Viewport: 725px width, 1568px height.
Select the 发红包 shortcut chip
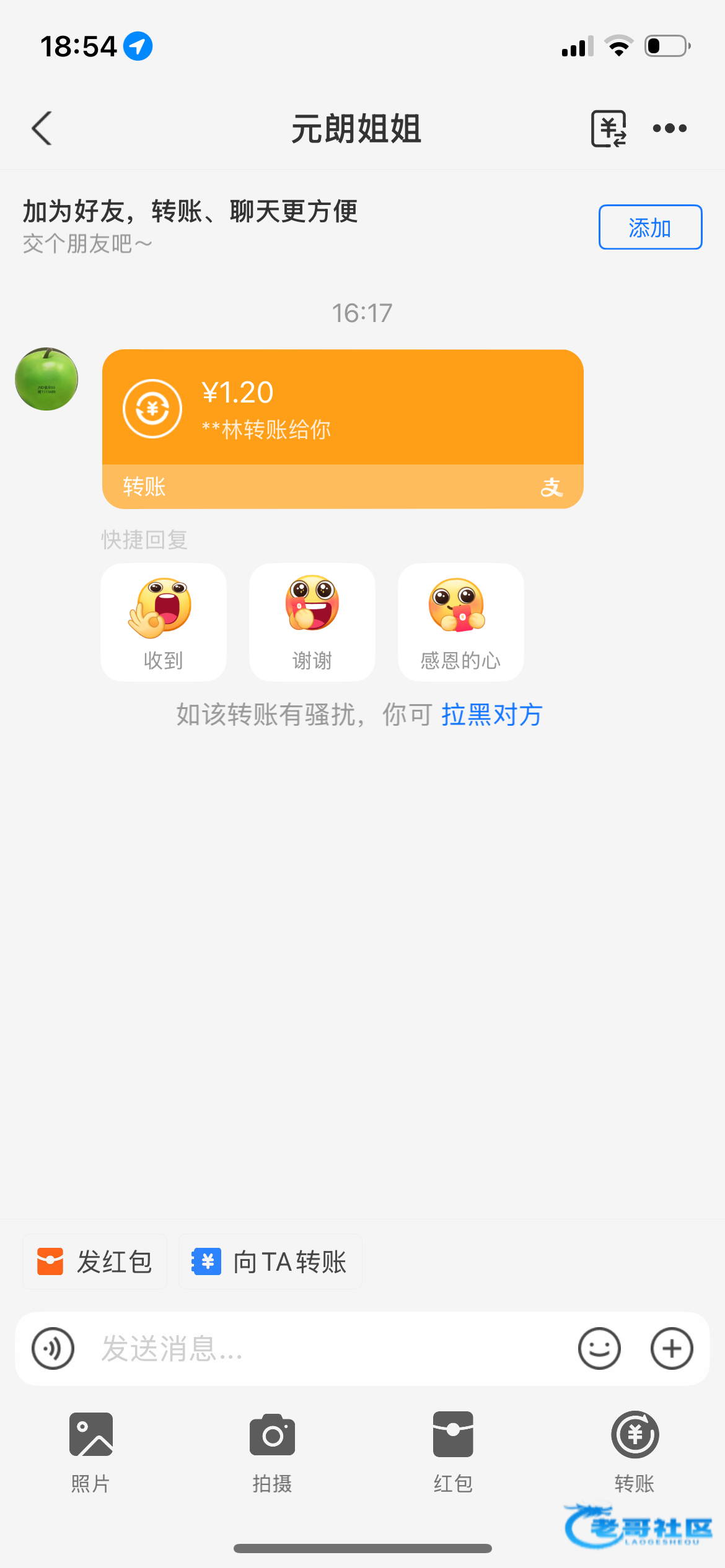[95, 1261]
